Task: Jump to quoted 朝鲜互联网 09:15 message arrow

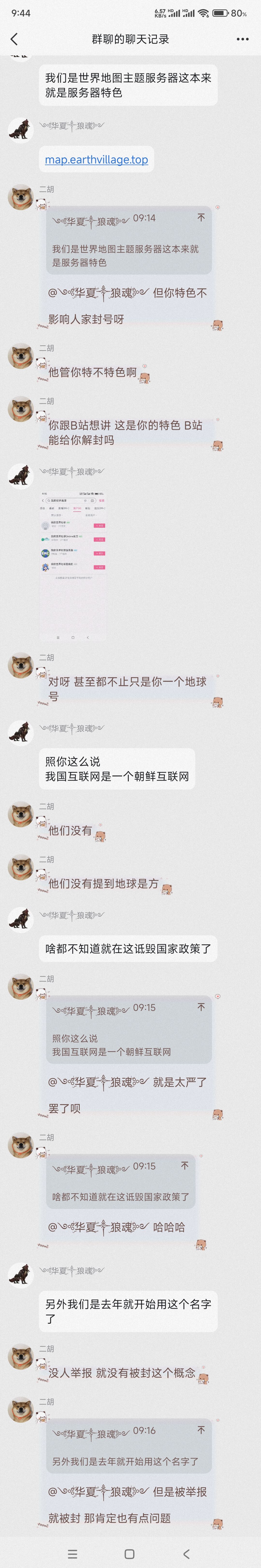Action: point(201,1007)
